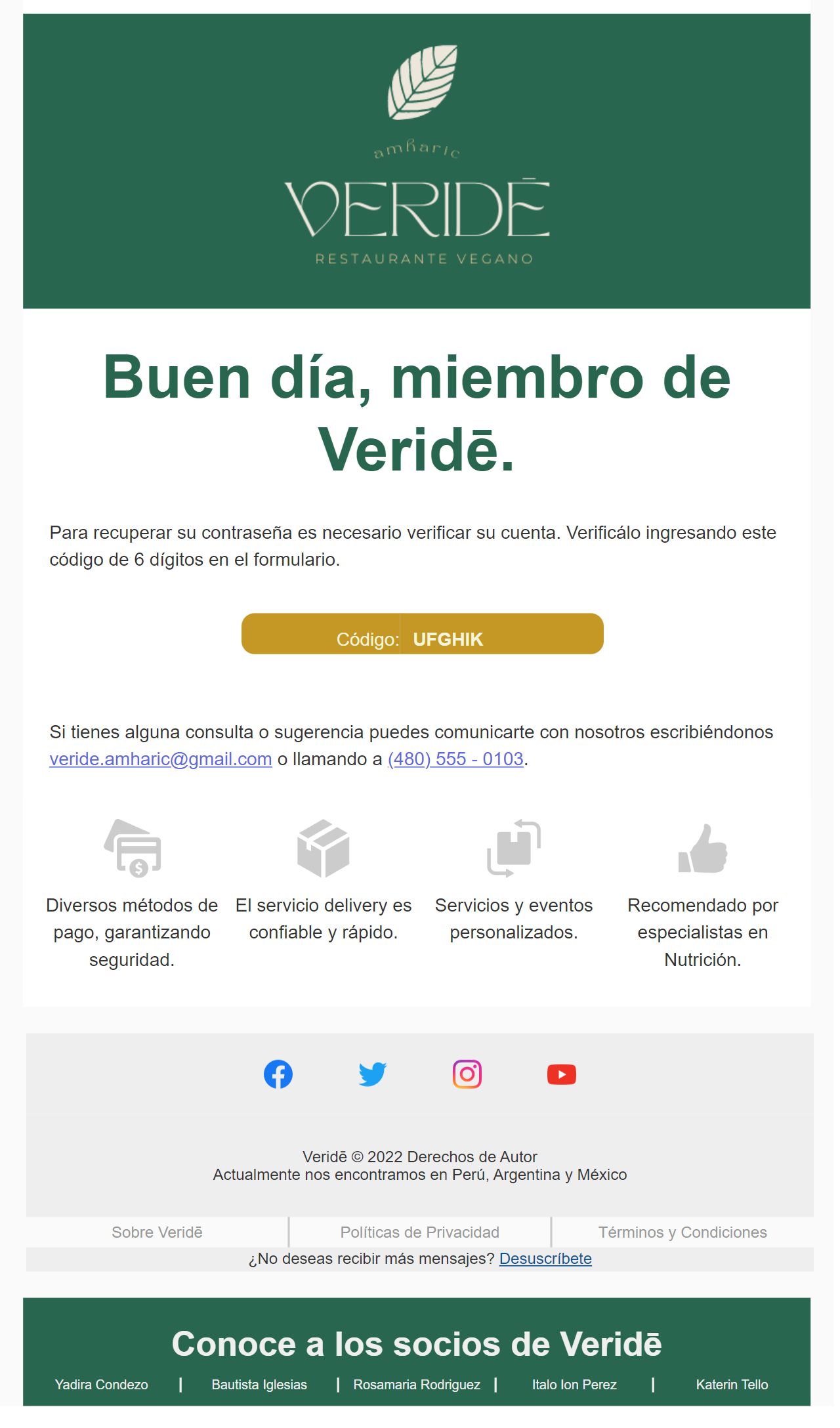The image size is (840, 1428).
Task: Open Sobre Veridē
Action: [157, 1232]
